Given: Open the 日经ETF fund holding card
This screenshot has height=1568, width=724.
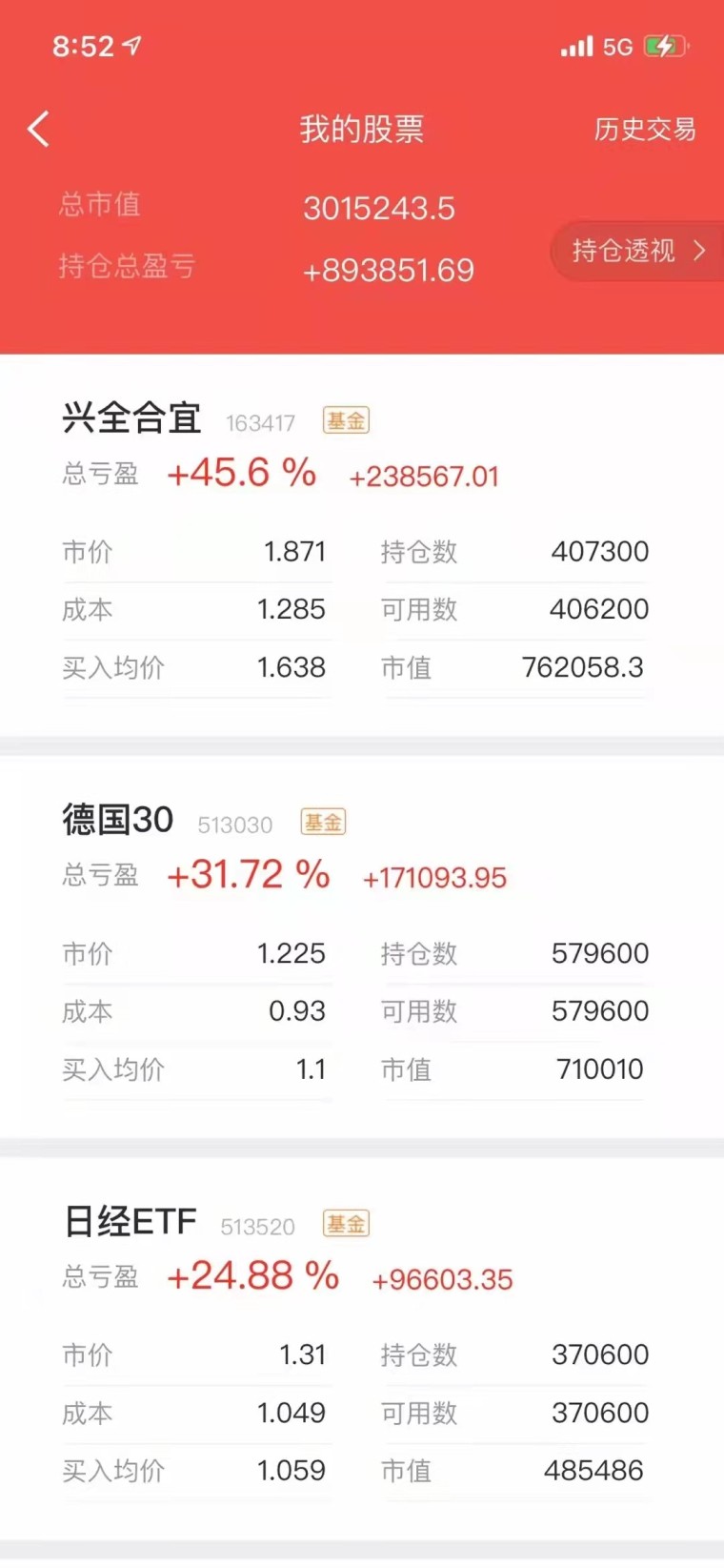Looking at the screenshot, I should tap(362, 1349).
